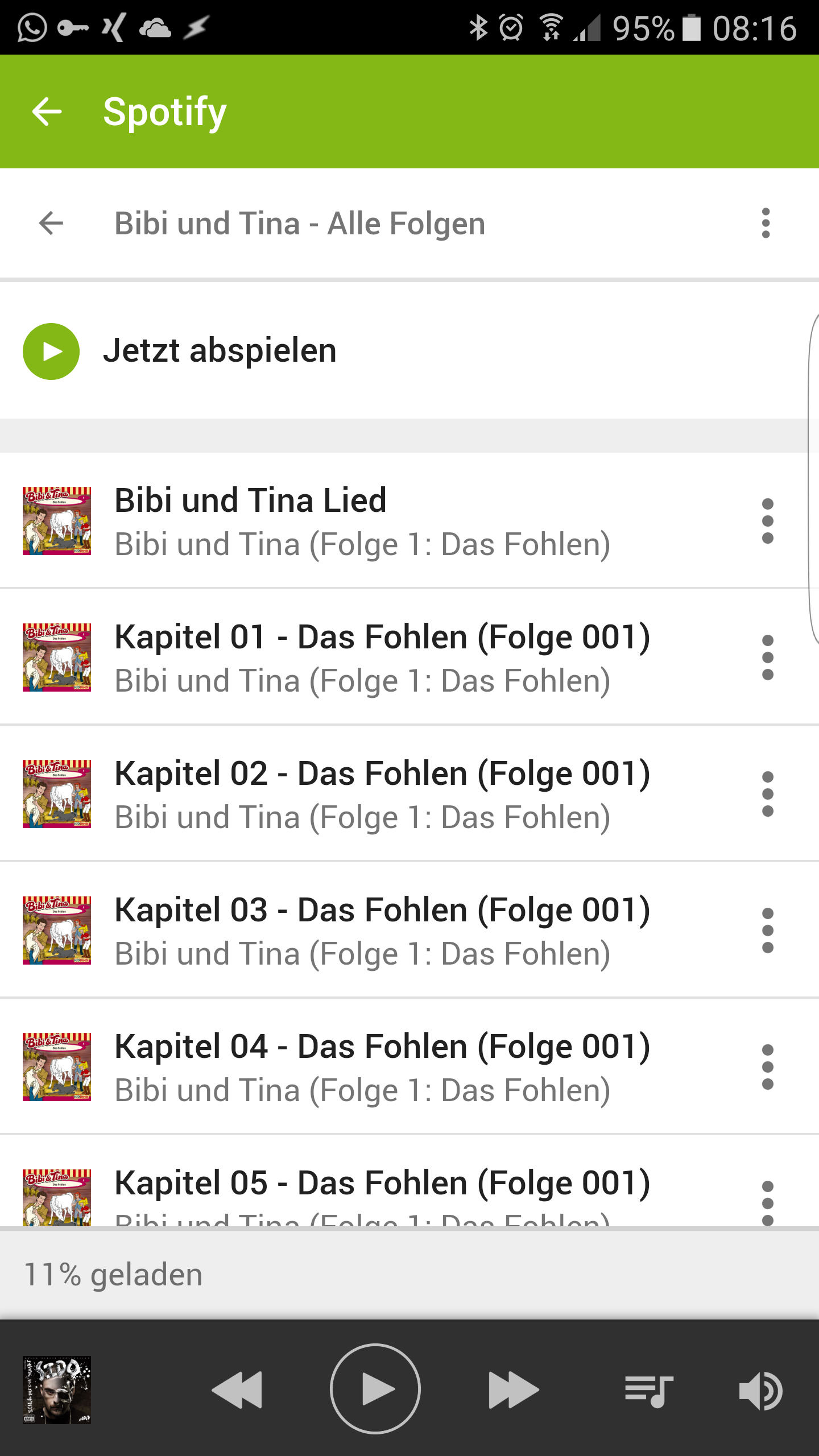This screenshot has width=819, height=1456.
Task: Skip to the previous track
Action: [x=237, y=1389]
